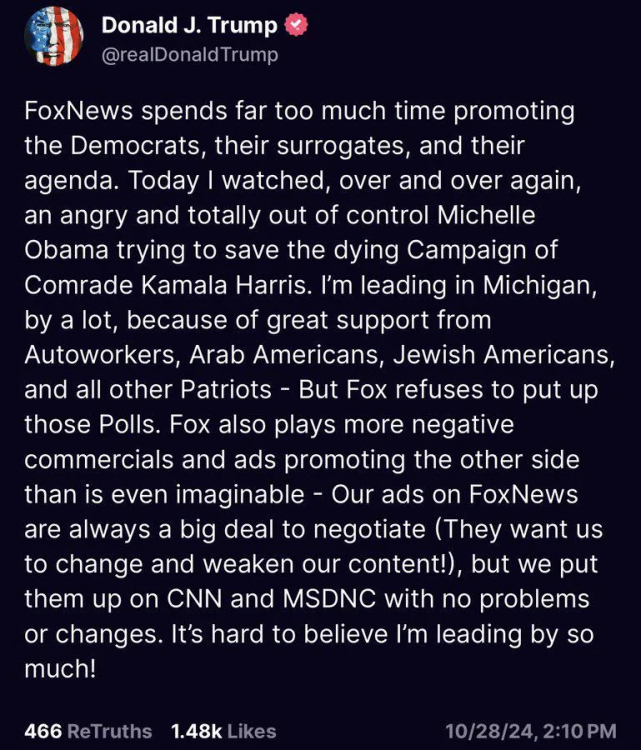Viewport: 641px width, 750px height.
Task: View the 466 ReTruths list
Action: coord(89,731)
